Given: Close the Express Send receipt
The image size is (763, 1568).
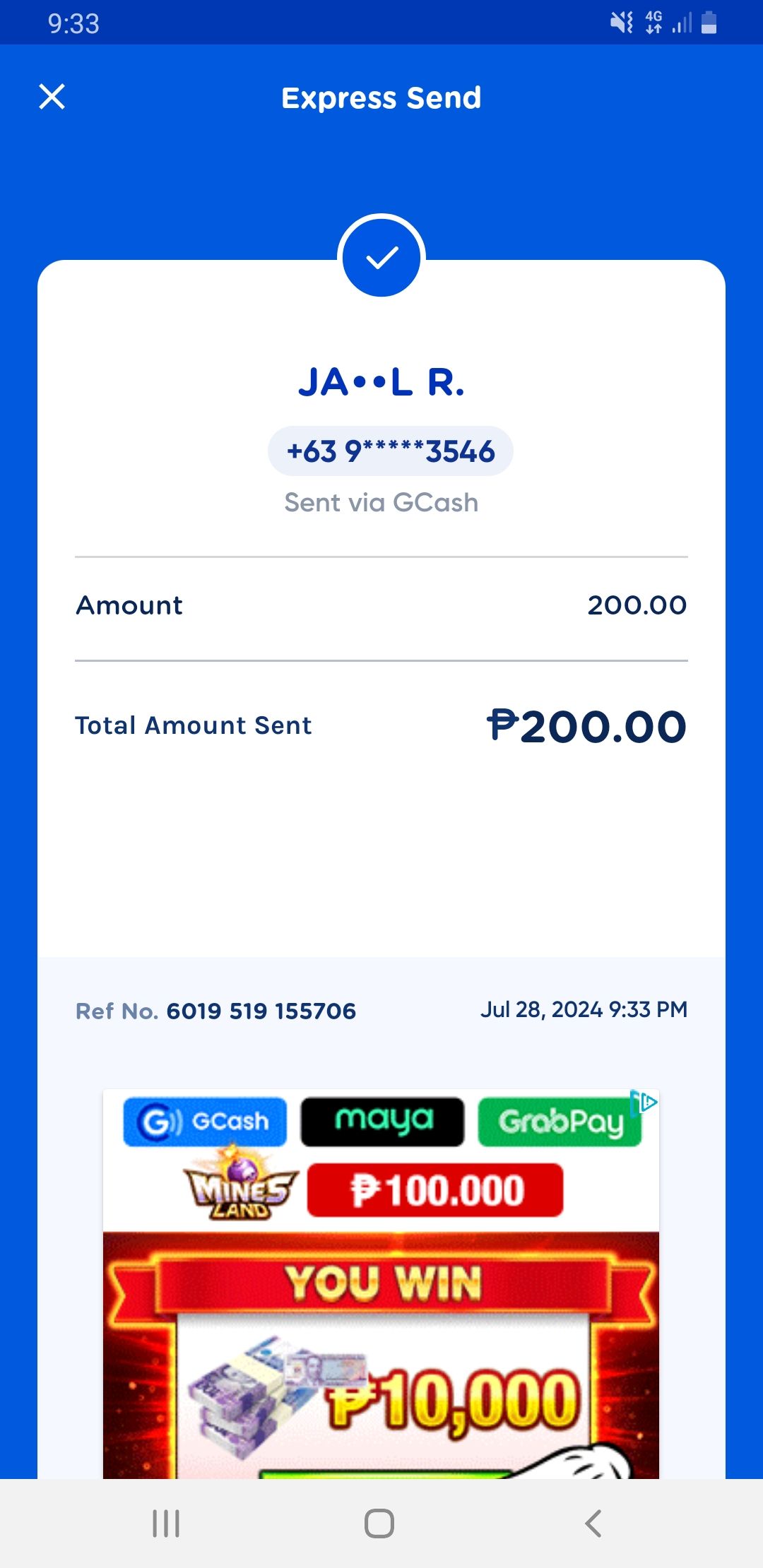Looking at the screenshot, I should coord(52,97).
